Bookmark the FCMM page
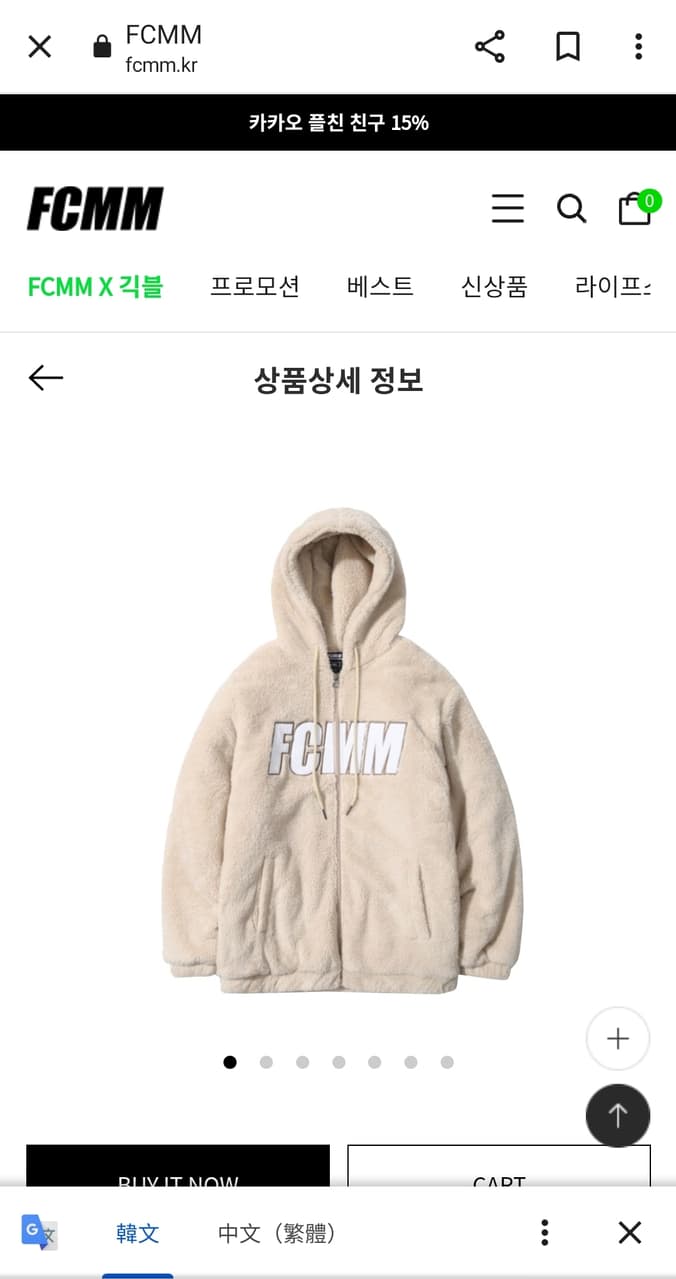This screenshot has height=1279, width=676. [x=568, y=46]
